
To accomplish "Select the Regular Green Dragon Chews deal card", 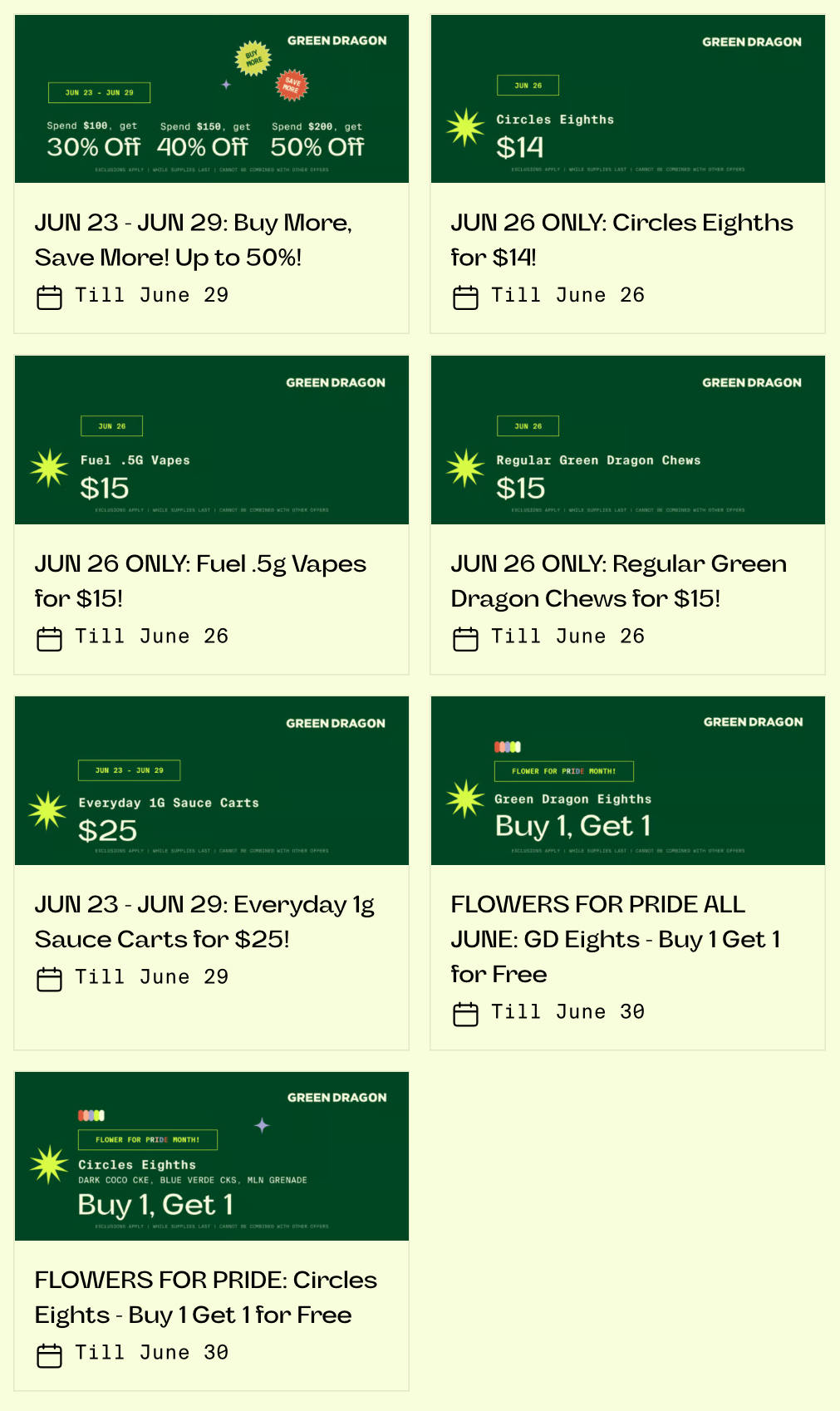I will 627,514.
